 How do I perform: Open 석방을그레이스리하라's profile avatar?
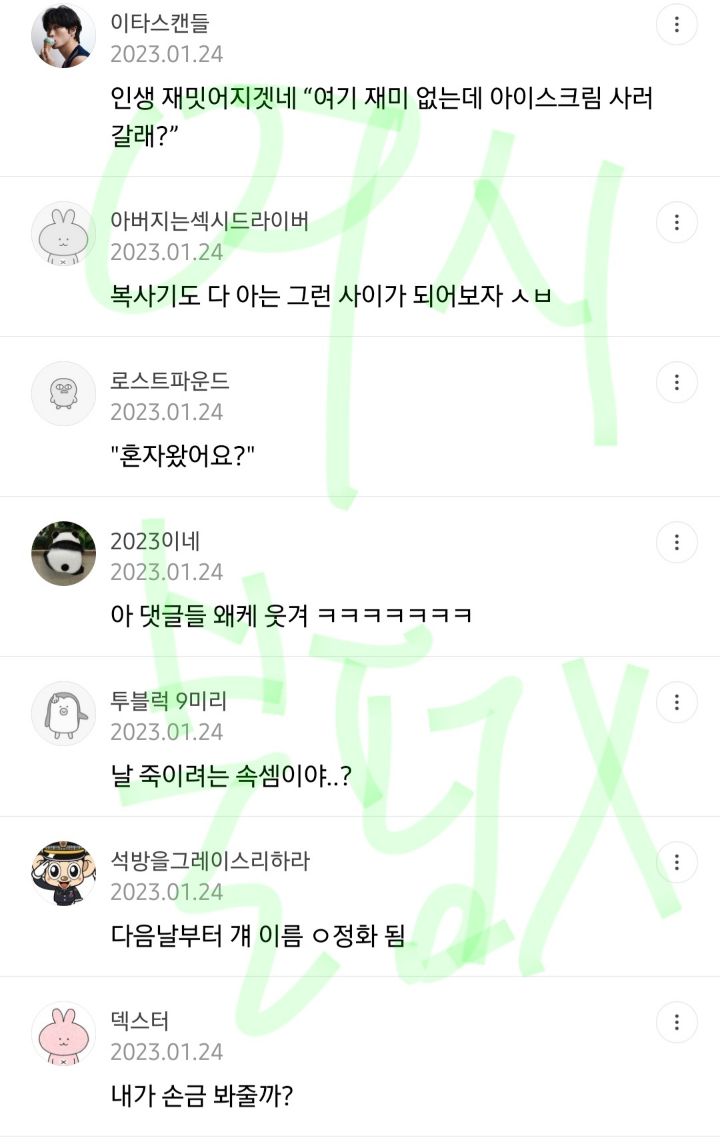click(63, 873)
